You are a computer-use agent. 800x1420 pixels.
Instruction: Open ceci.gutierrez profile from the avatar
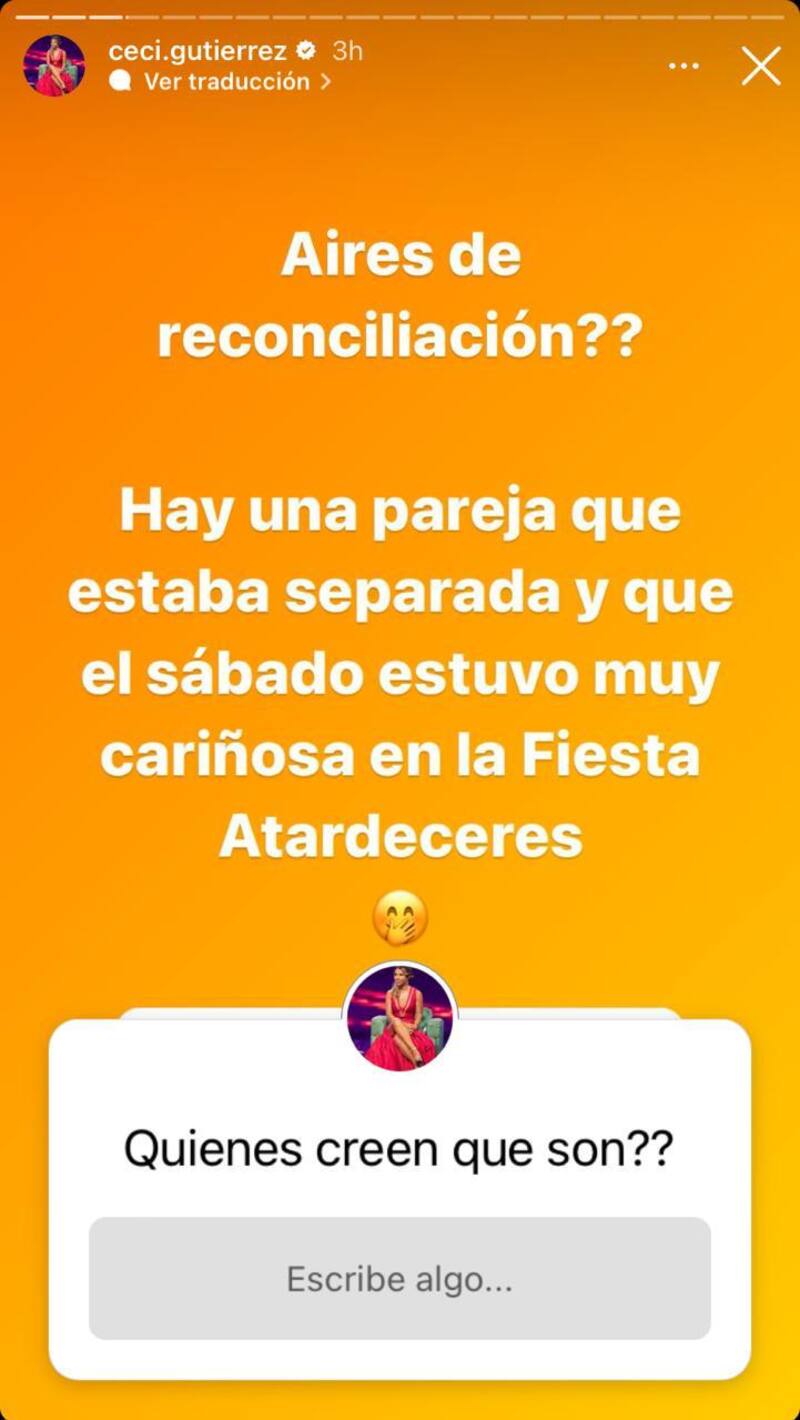point(54,66)
